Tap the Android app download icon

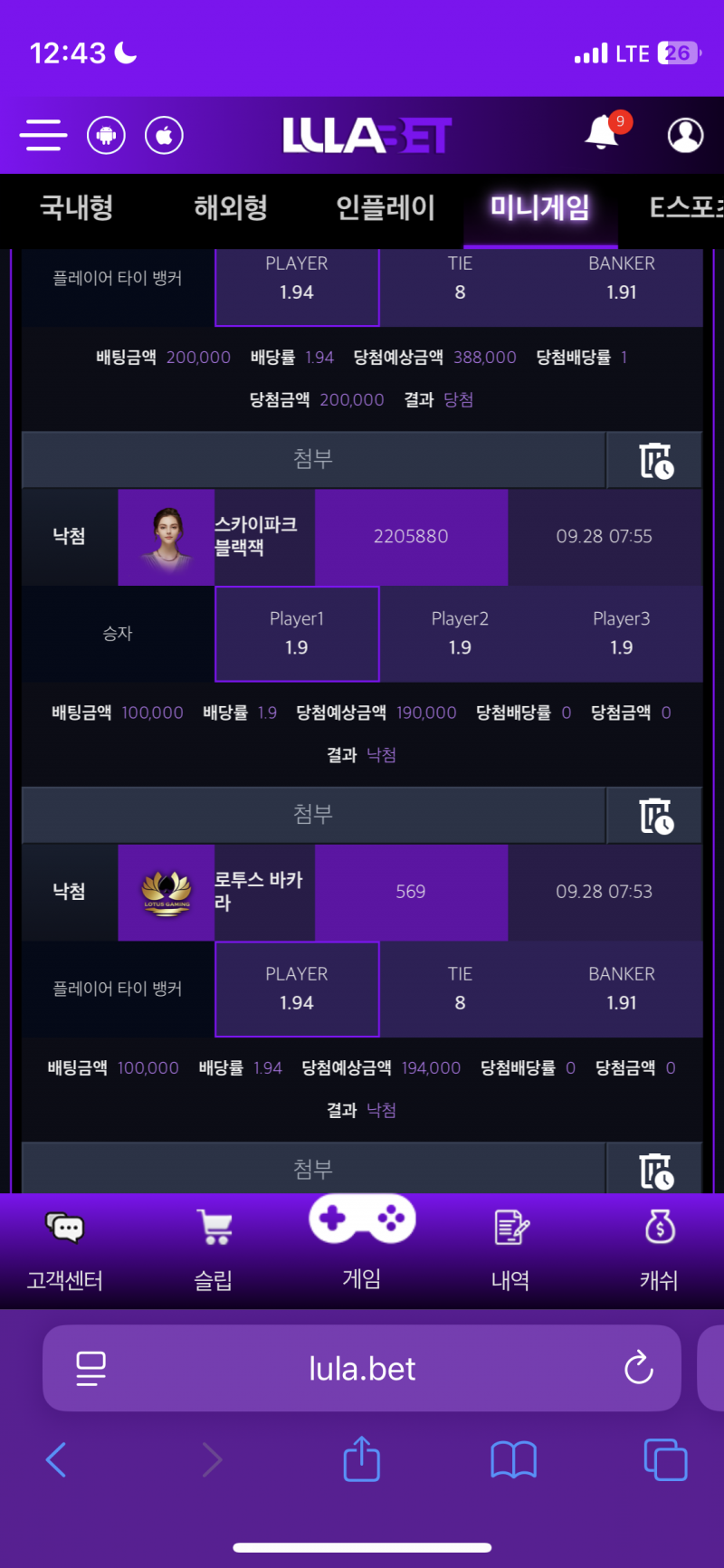(x=106, y=136)
